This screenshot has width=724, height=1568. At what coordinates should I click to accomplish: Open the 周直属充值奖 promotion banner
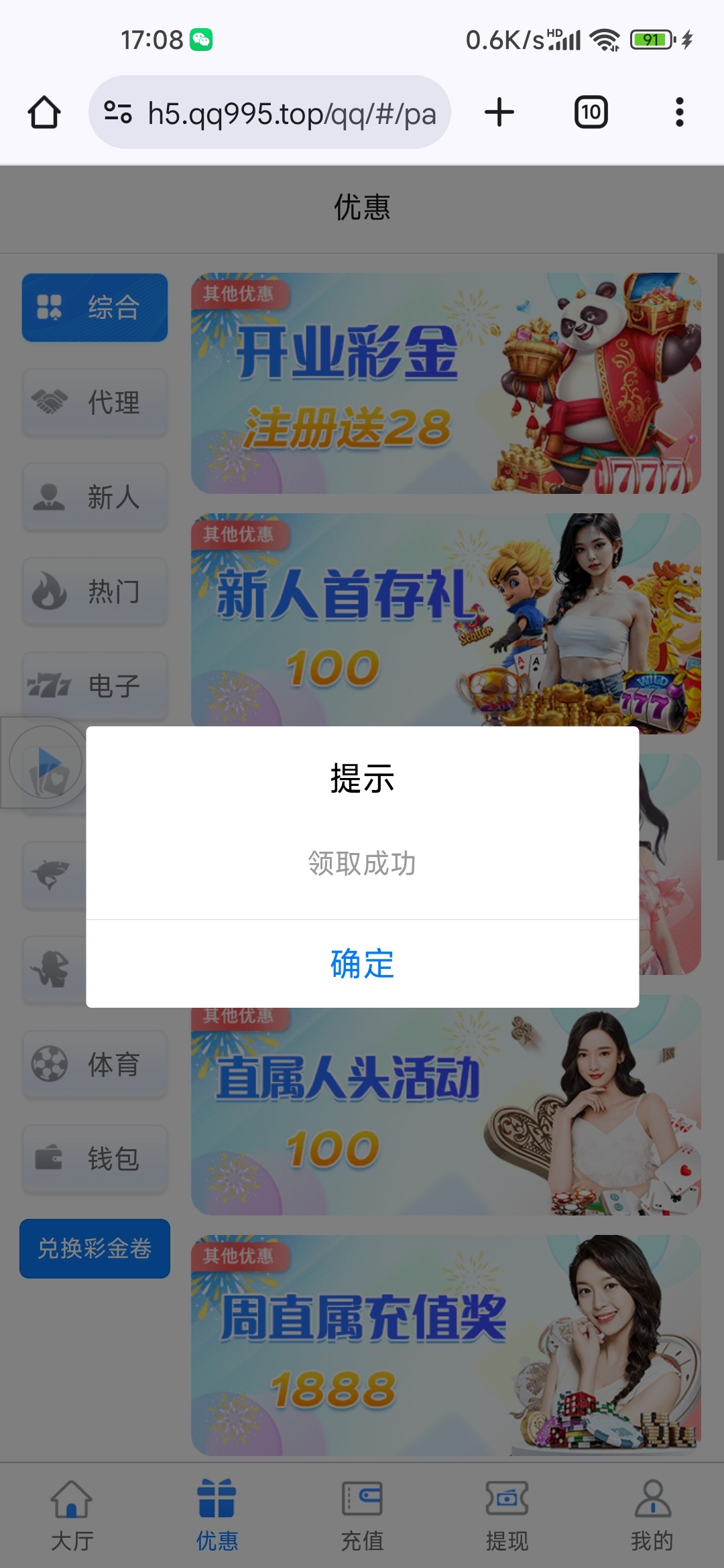pos(446,1346)
